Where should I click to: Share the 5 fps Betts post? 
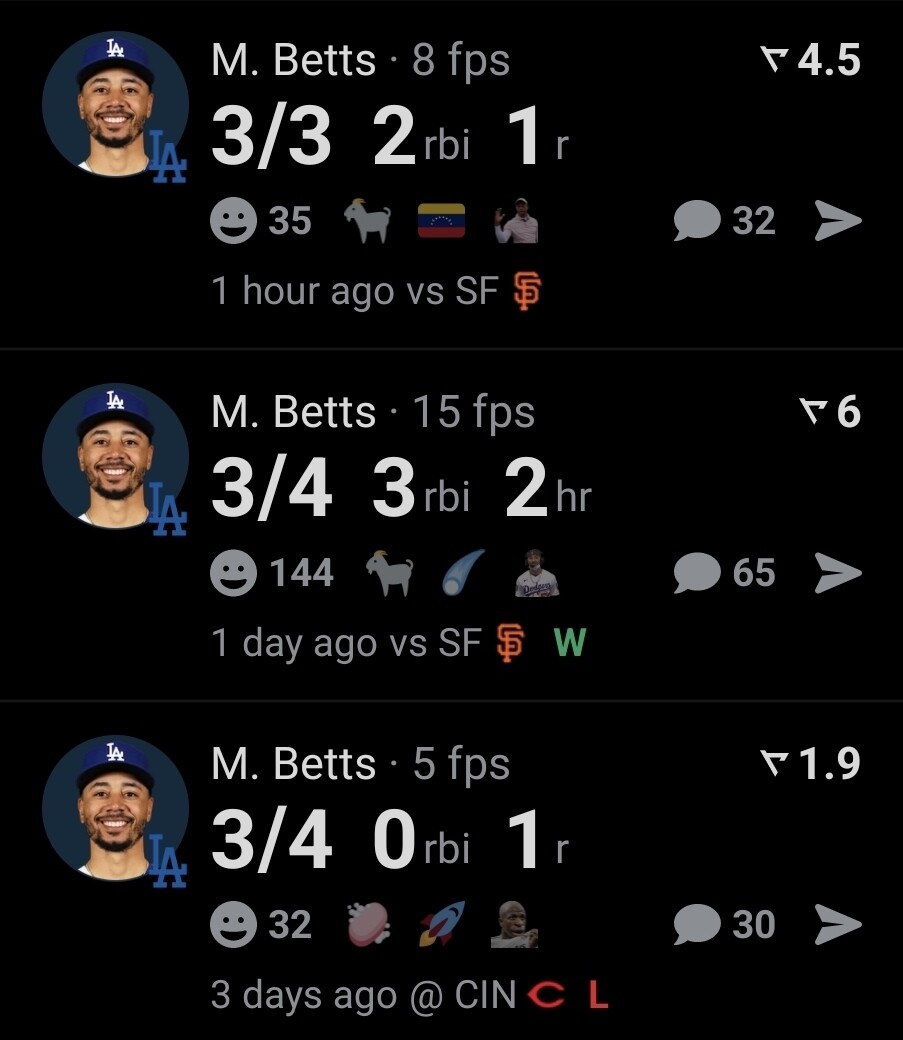[x=838, y=924]
